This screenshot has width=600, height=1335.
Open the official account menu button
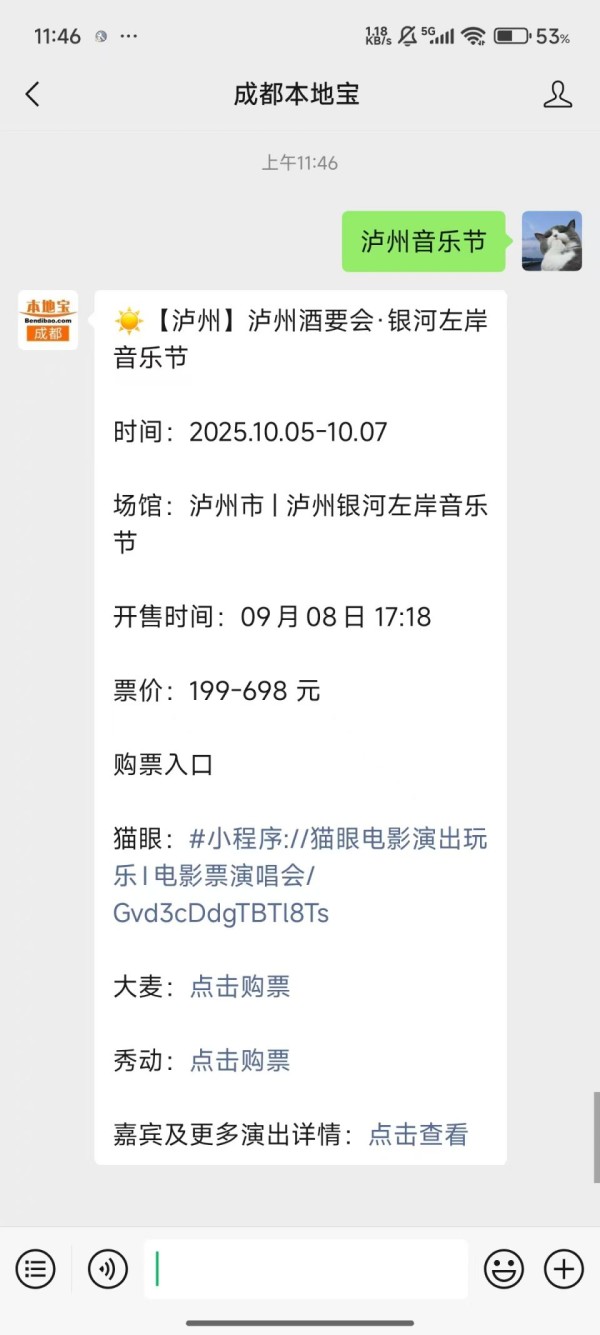pyautogui.click(x=35, y=1269)
